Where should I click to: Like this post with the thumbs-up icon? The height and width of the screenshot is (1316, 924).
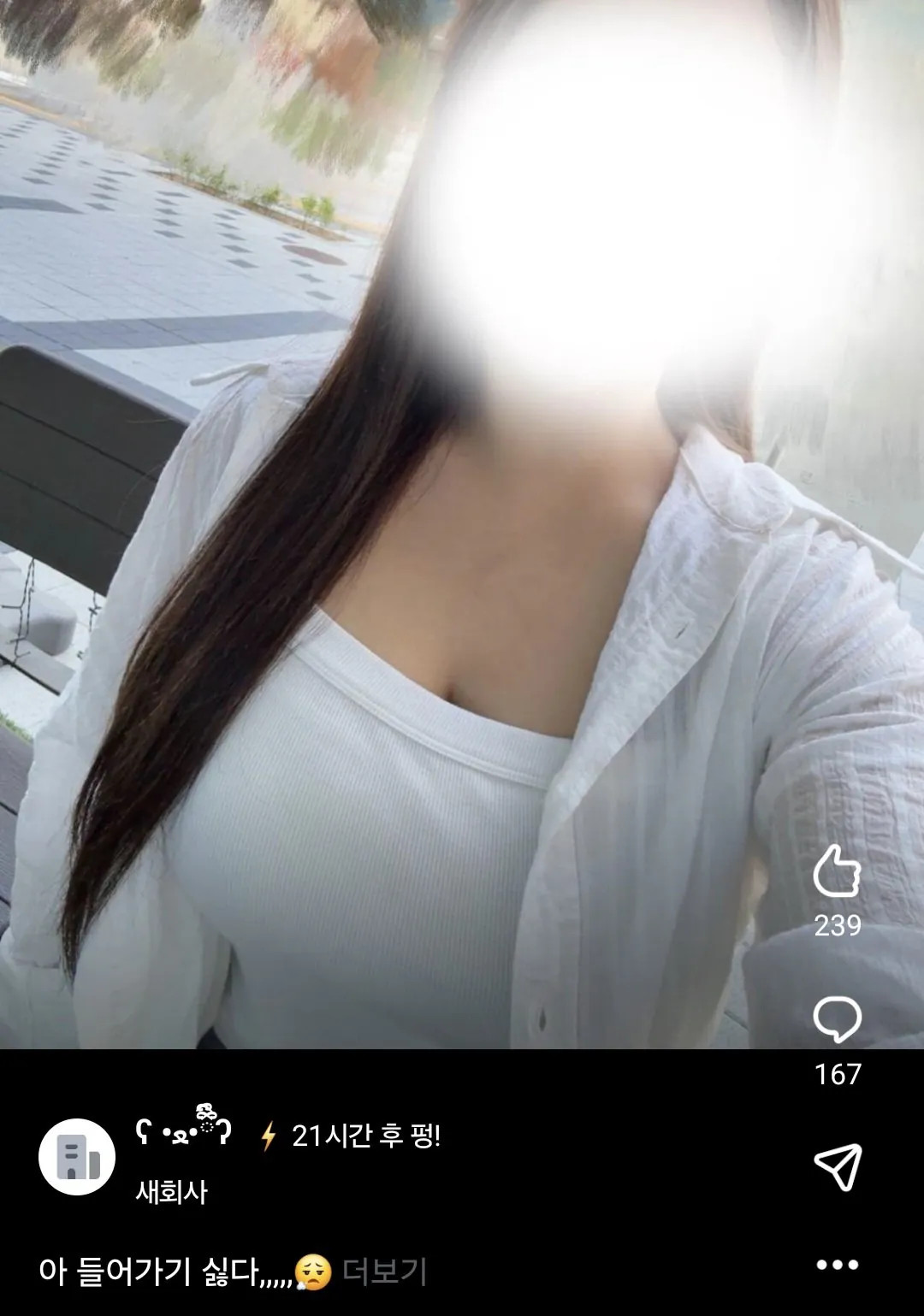(x=837, y=872)
